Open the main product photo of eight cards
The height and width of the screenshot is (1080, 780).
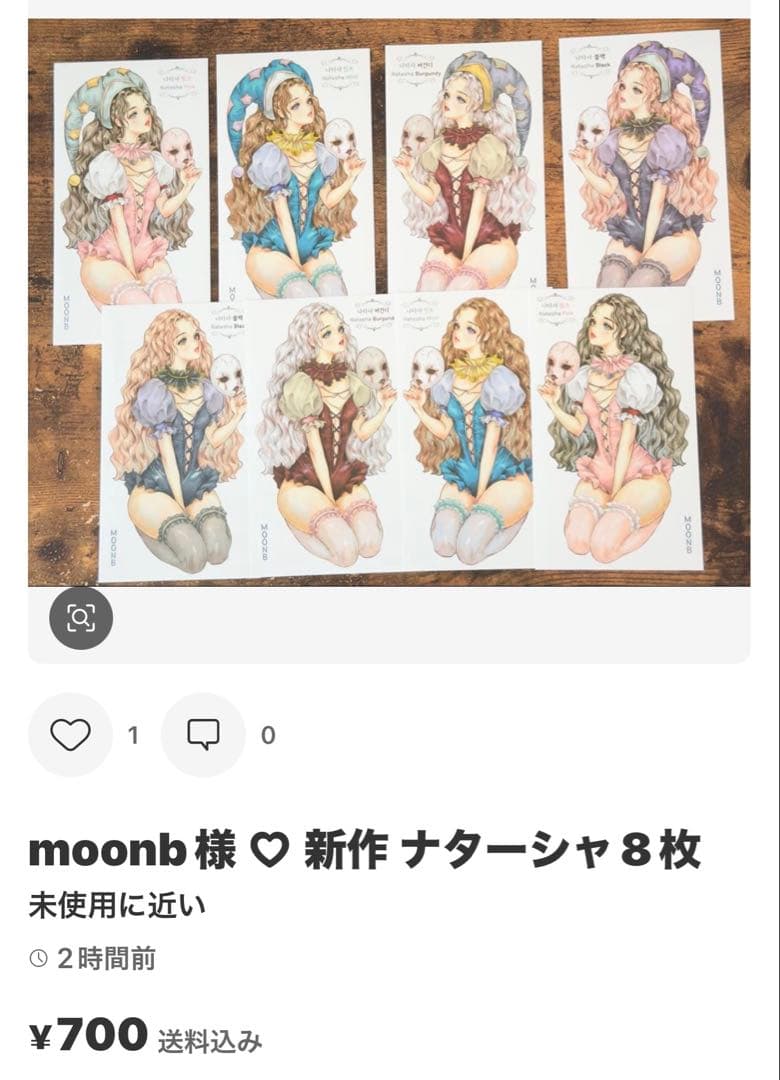pyautogui.click(x=390, y=295)
